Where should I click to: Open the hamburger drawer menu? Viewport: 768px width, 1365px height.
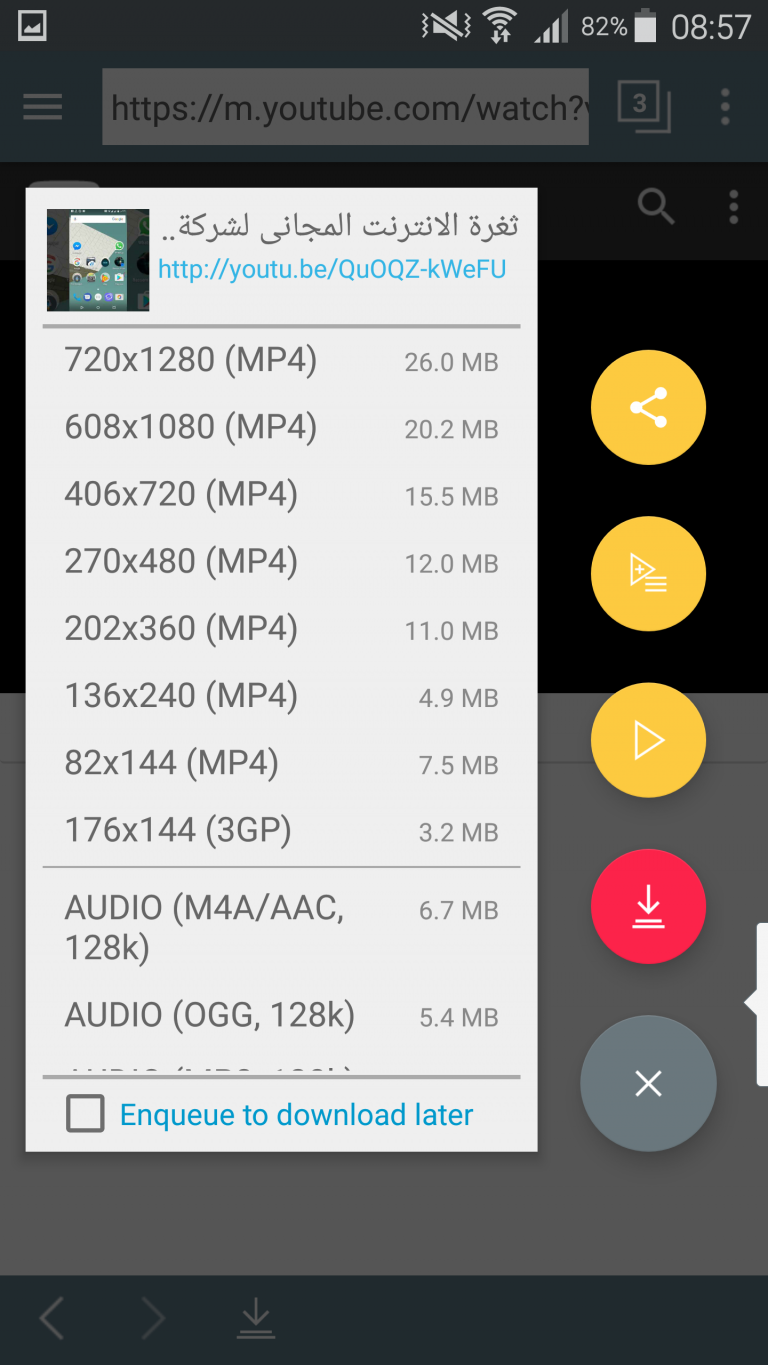[42, 106]
